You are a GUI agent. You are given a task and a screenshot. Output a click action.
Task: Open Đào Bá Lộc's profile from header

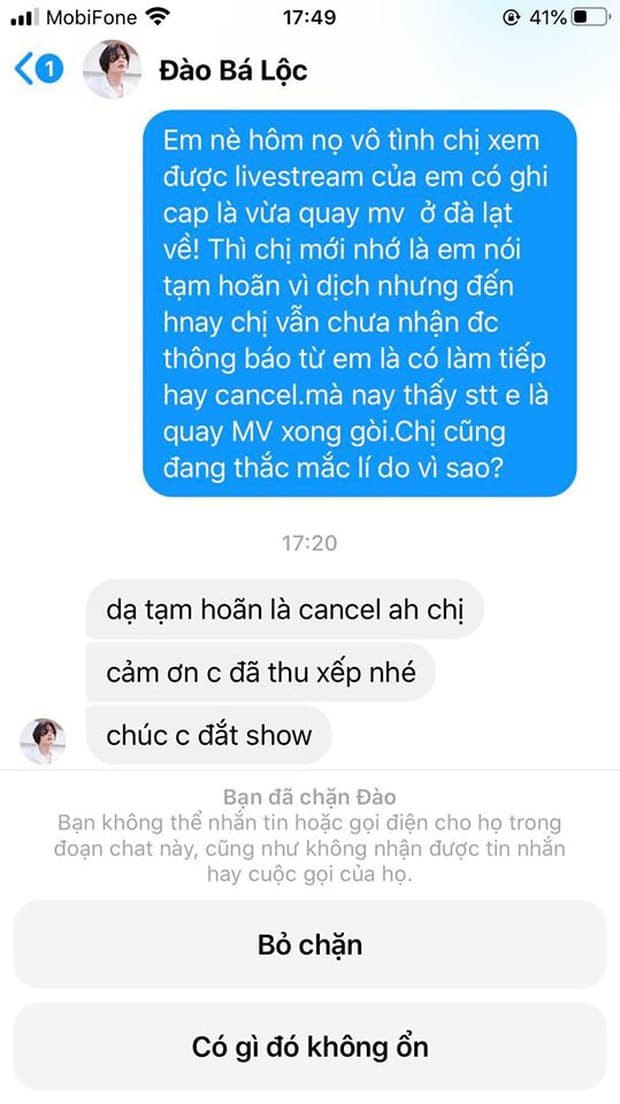pos(233,70)
